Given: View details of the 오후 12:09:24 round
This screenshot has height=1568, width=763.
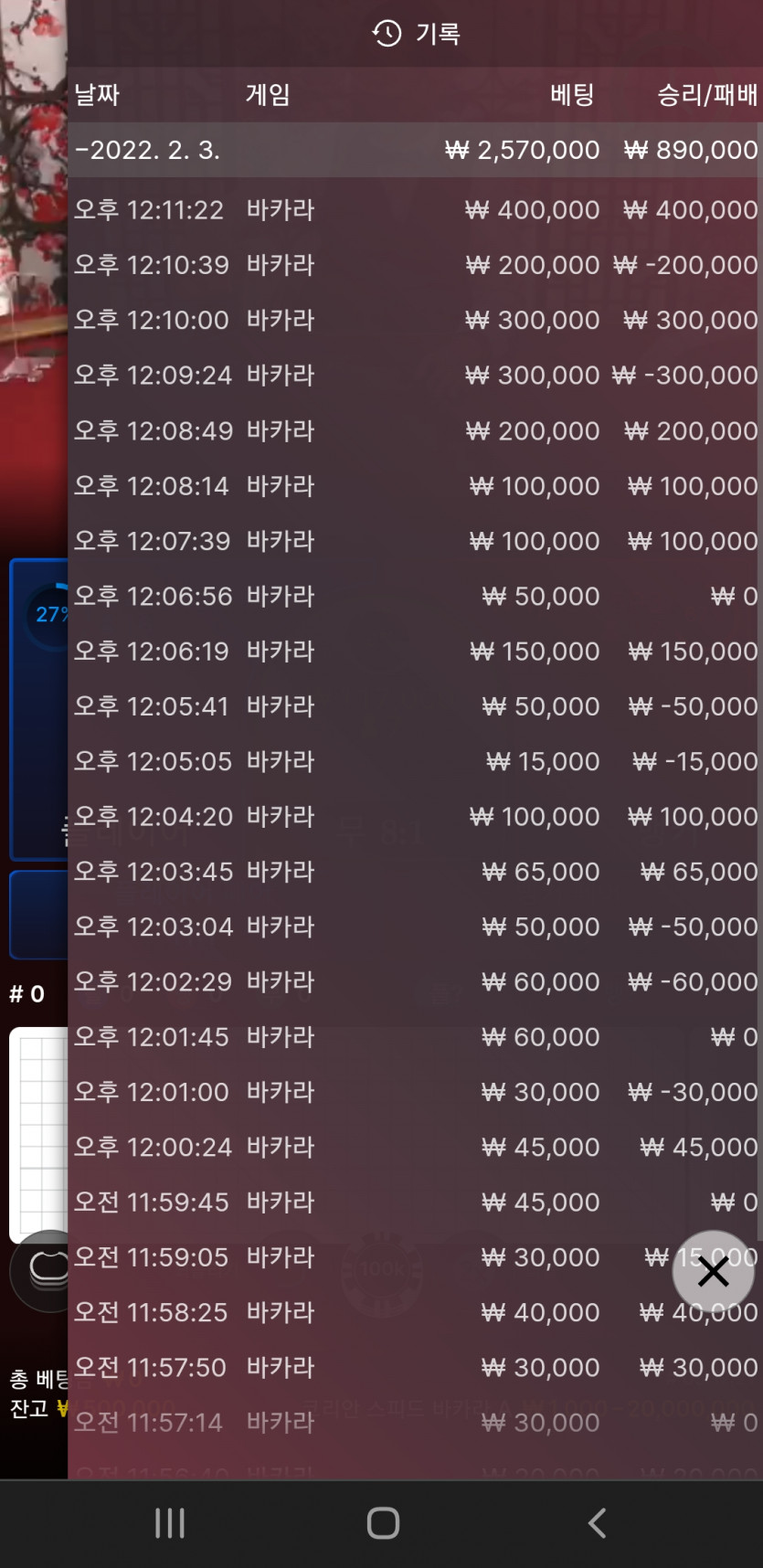Looking at the screenshot, I should (x=415, y=376).
